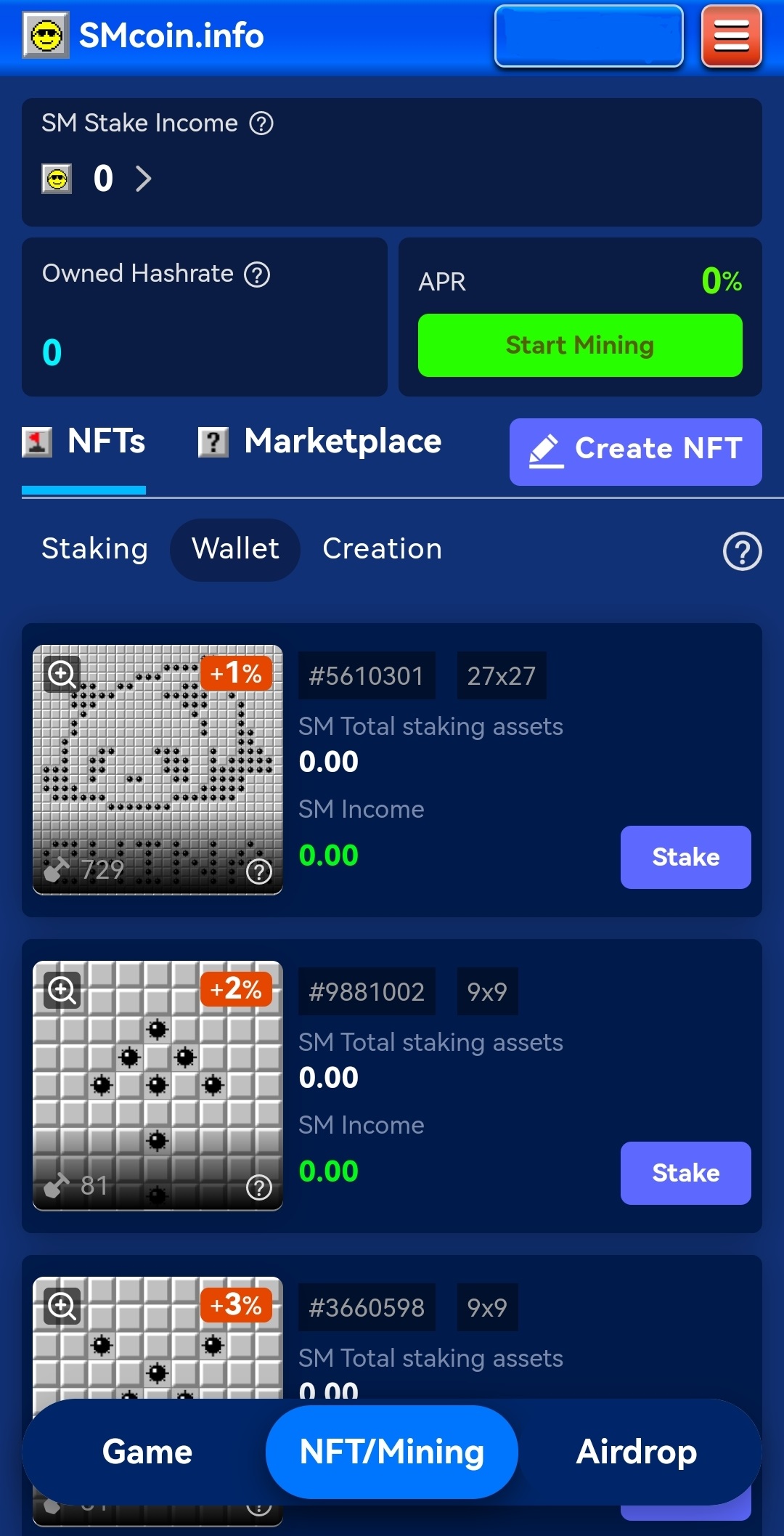Tap the blue wallet button in header
The height and width of the screenshot is (1536, 784).
589,36
